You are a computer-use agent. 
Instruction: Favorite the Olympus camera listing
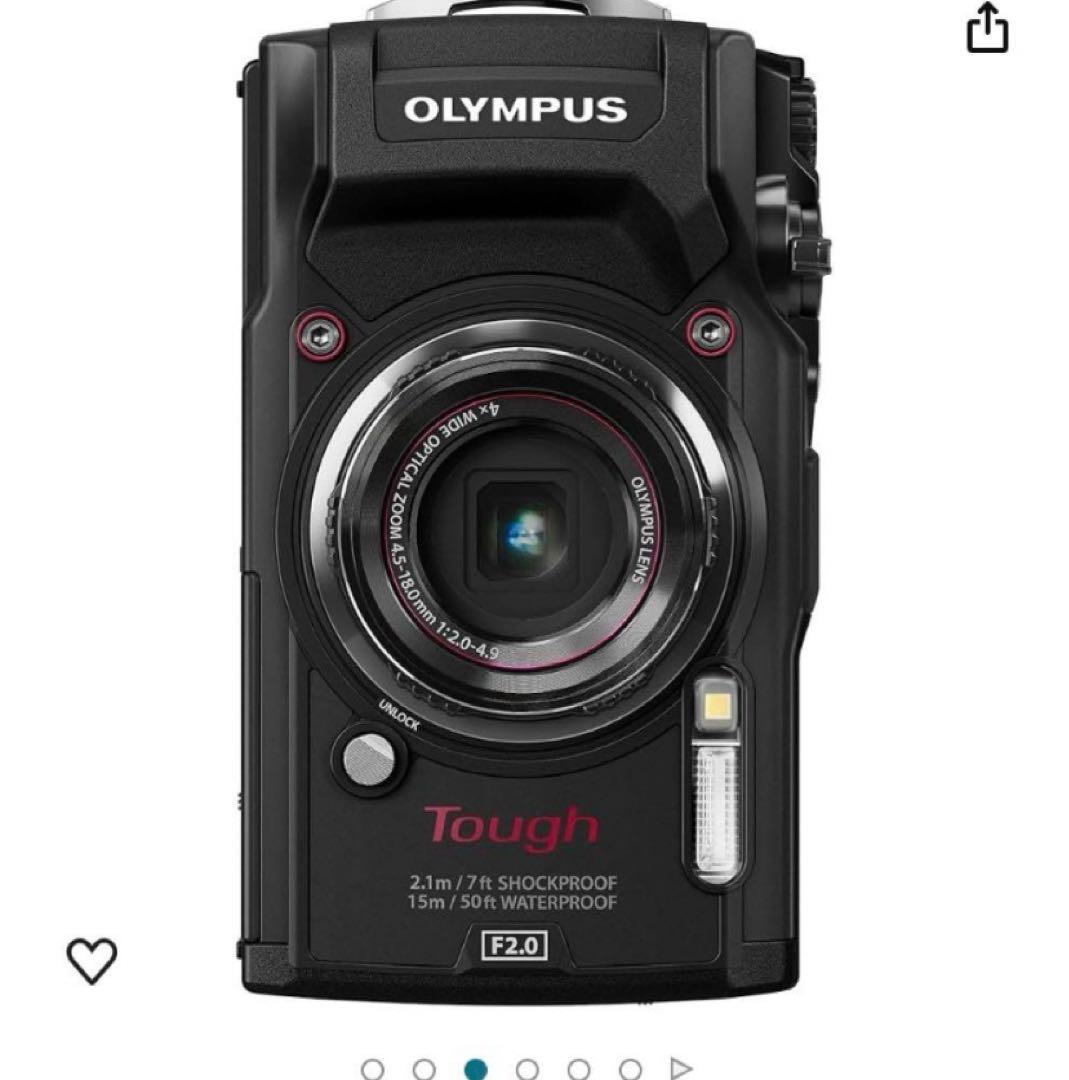(90, 962)
